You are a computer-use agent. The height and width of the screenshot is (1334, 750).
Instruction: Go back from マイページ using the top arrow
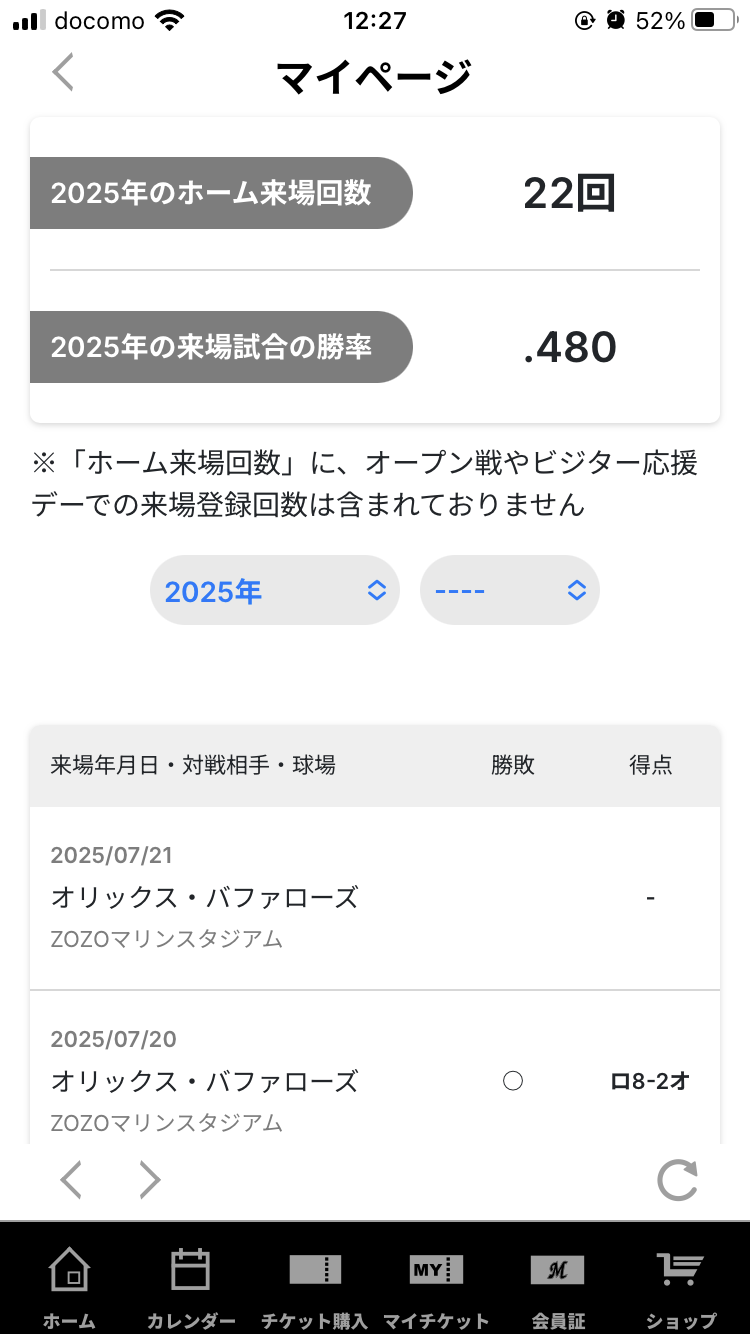coord(63,72)
